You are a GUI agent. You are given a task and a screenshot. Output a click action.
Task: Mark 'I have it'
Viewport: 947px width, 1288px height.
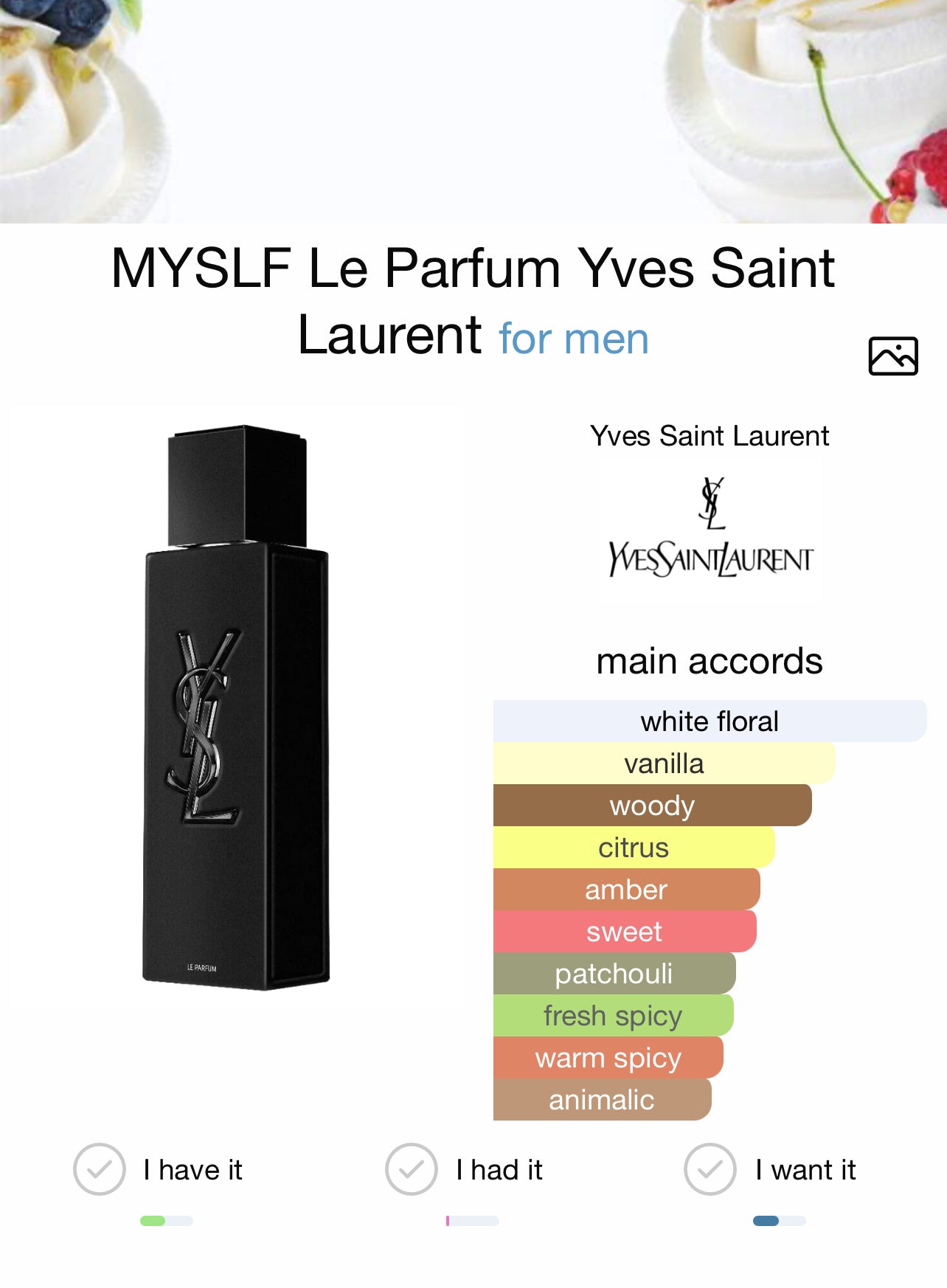click(100, 1169)
